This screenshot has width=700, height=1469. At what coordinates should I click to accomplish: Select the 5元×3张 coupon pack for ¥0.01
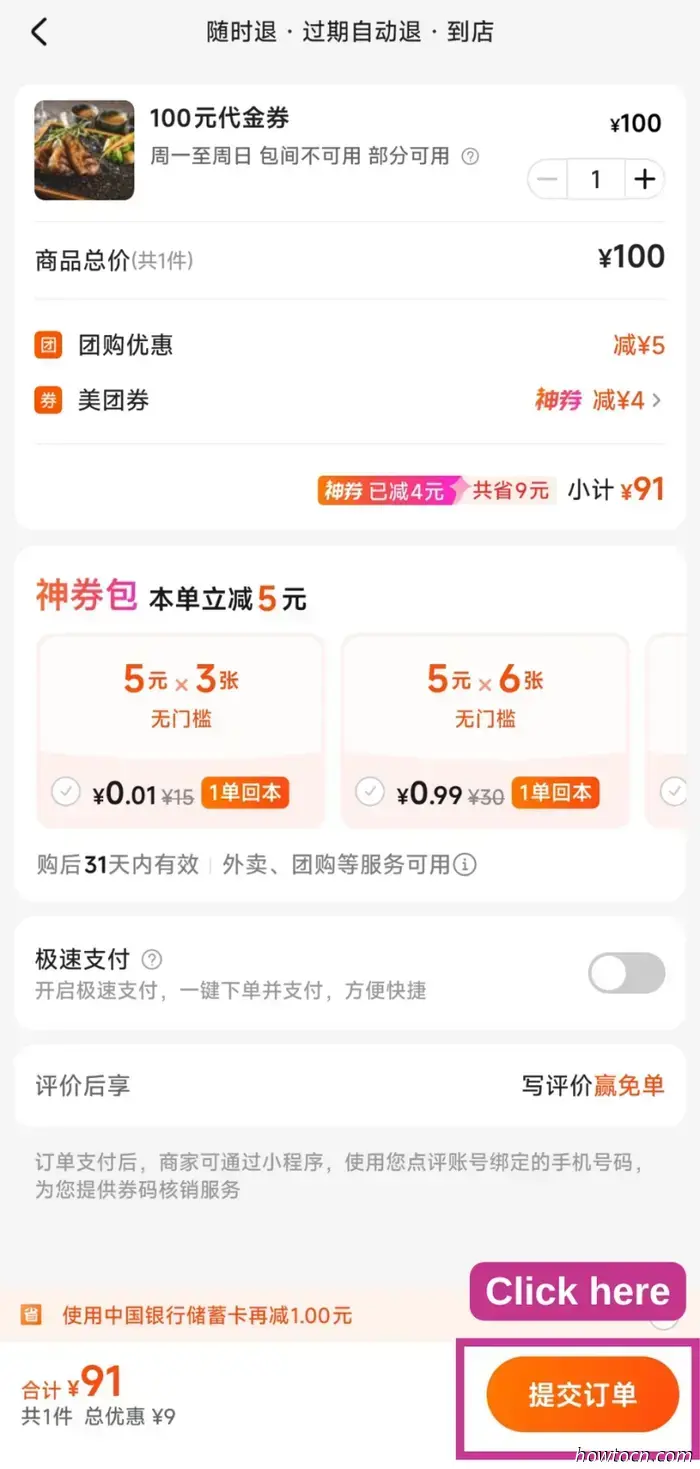pyautogui.click(x=66, y=794)
